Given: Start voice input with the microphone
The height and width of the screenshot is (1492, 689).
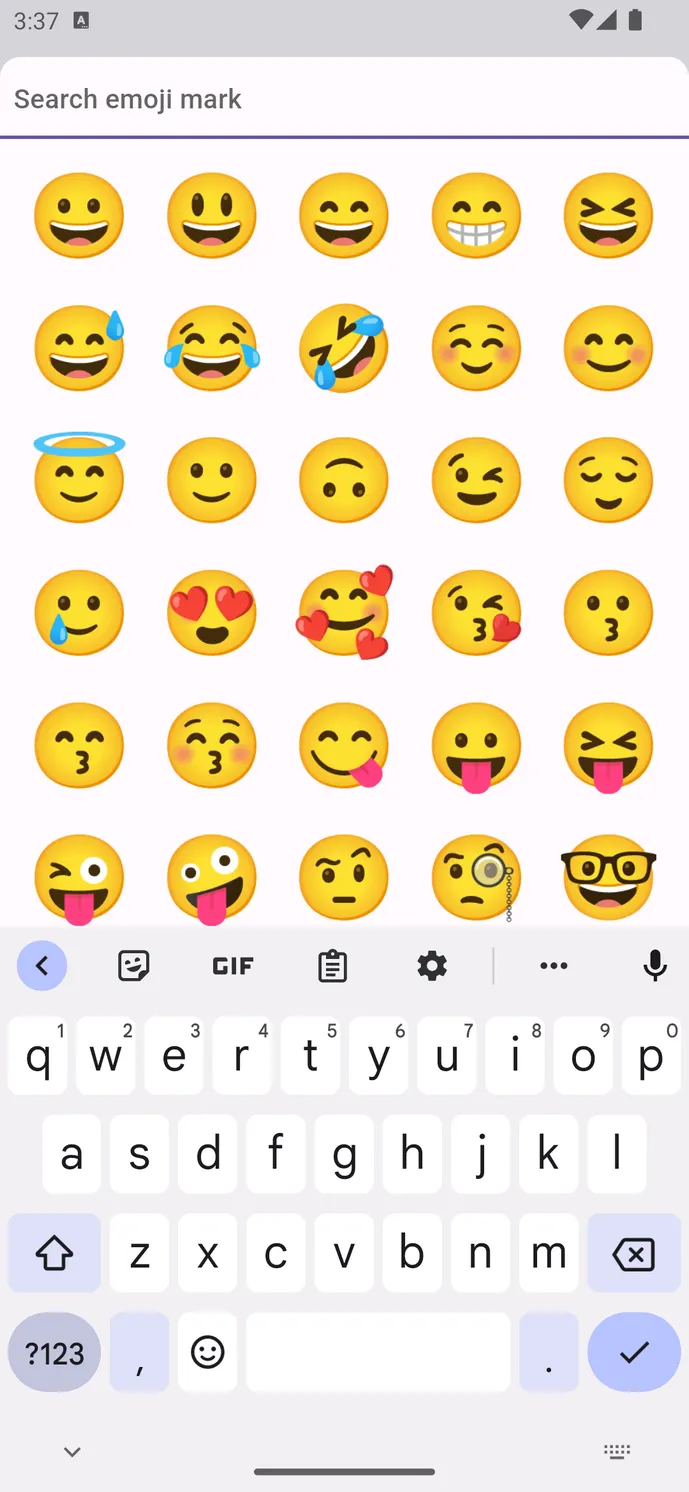Looking at the screenshot, I should (655, 966).
